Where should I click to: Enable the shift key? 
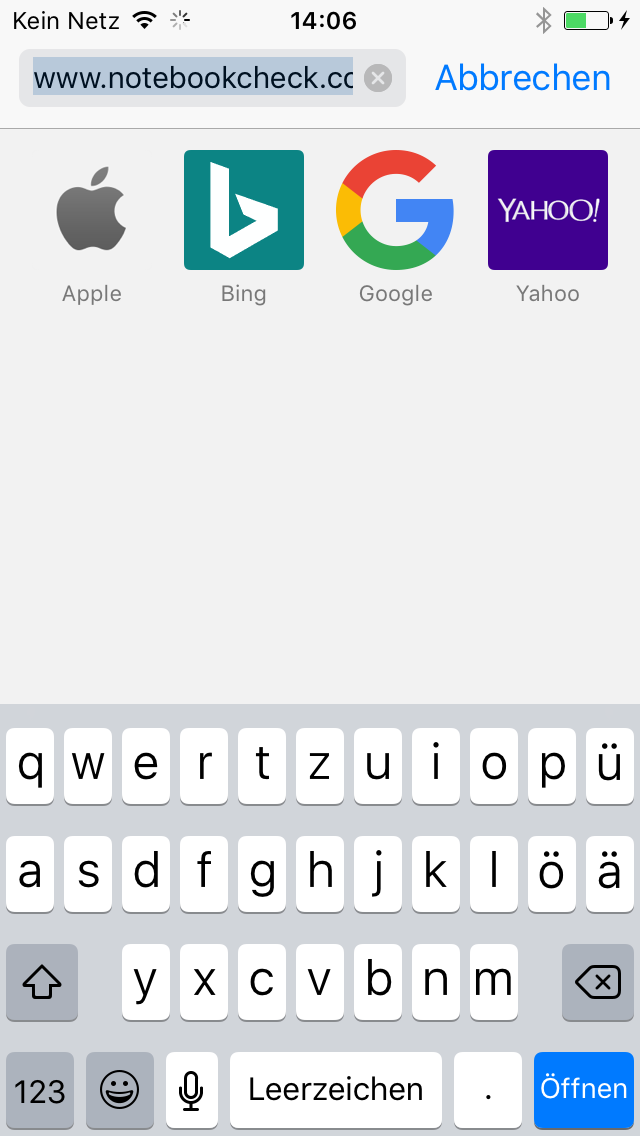tap(42, 982)
